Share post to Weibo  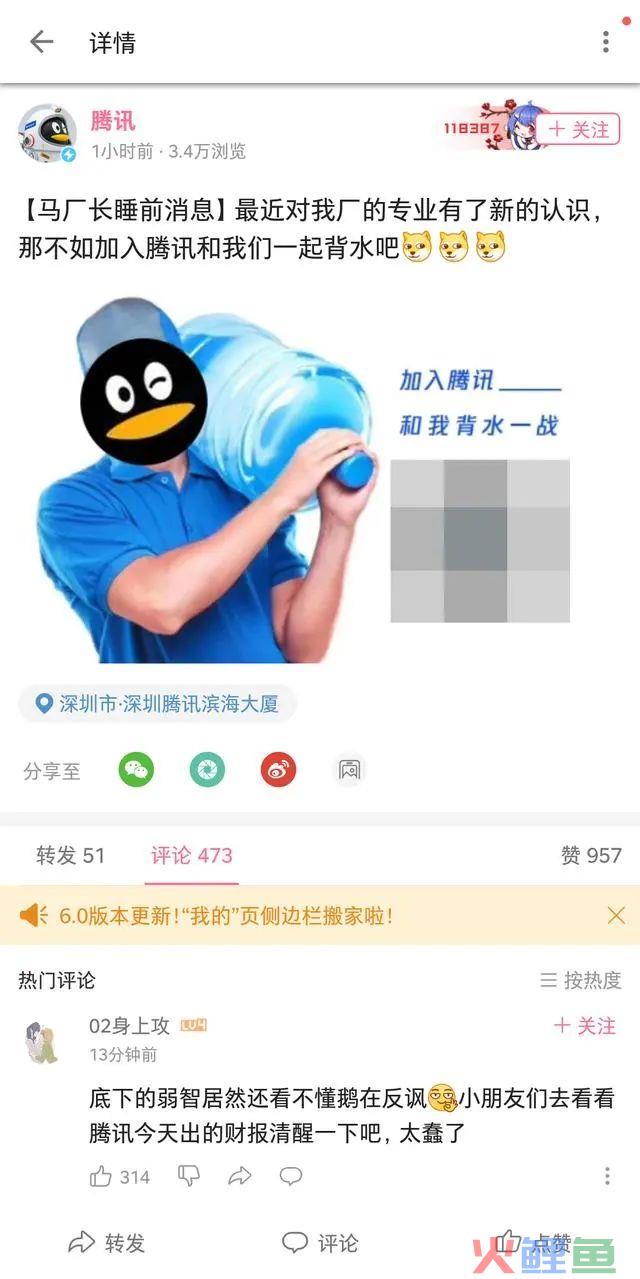pos(279,770)
